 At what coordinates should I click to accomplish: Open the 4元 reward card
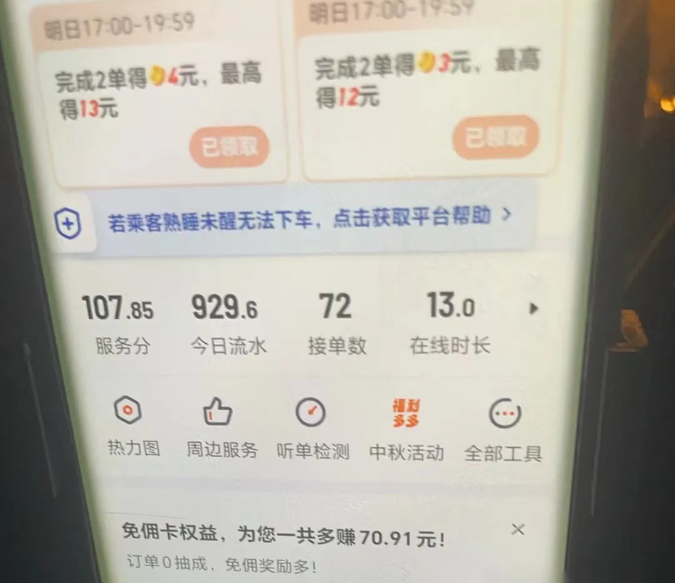point(160,95)
